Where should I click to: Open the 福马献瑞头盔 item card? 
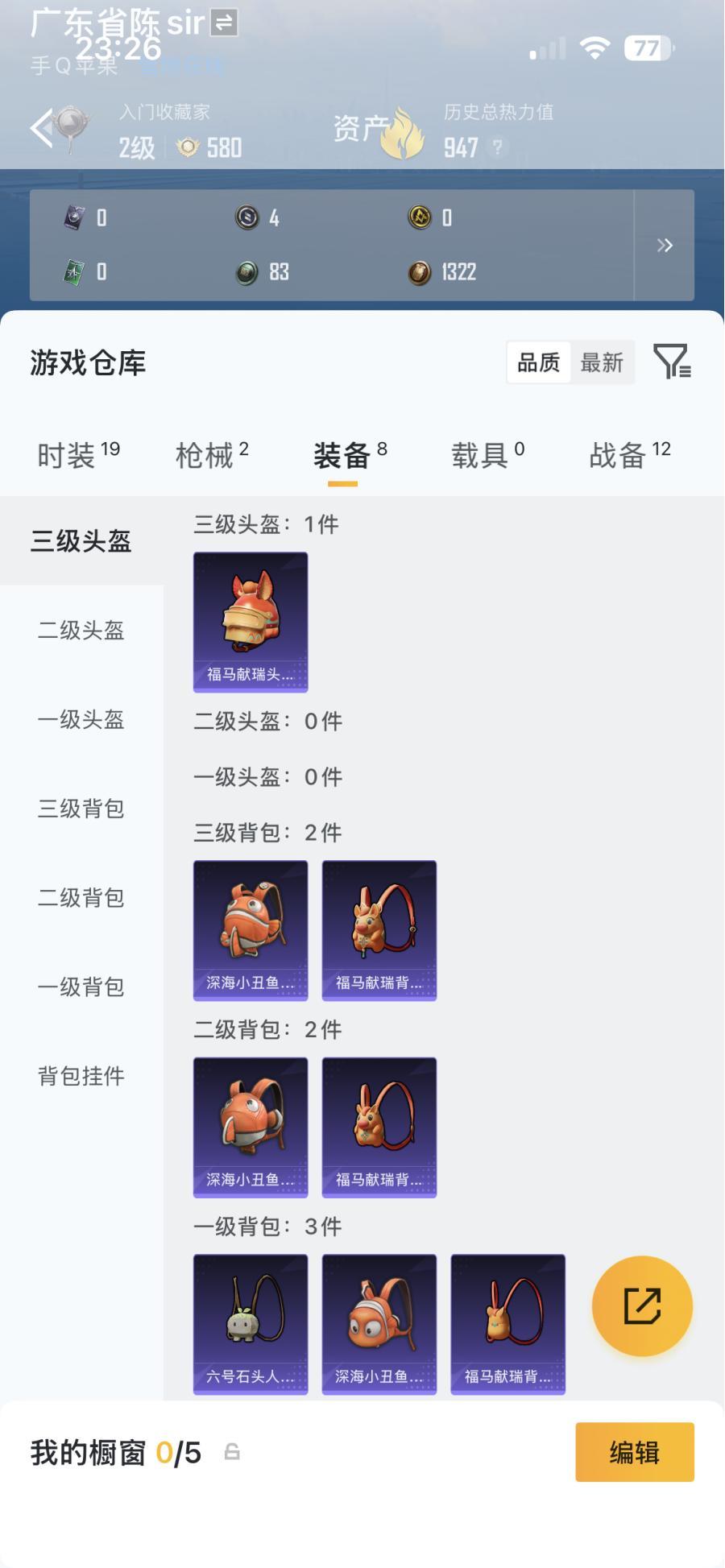[x=251, y=621]
